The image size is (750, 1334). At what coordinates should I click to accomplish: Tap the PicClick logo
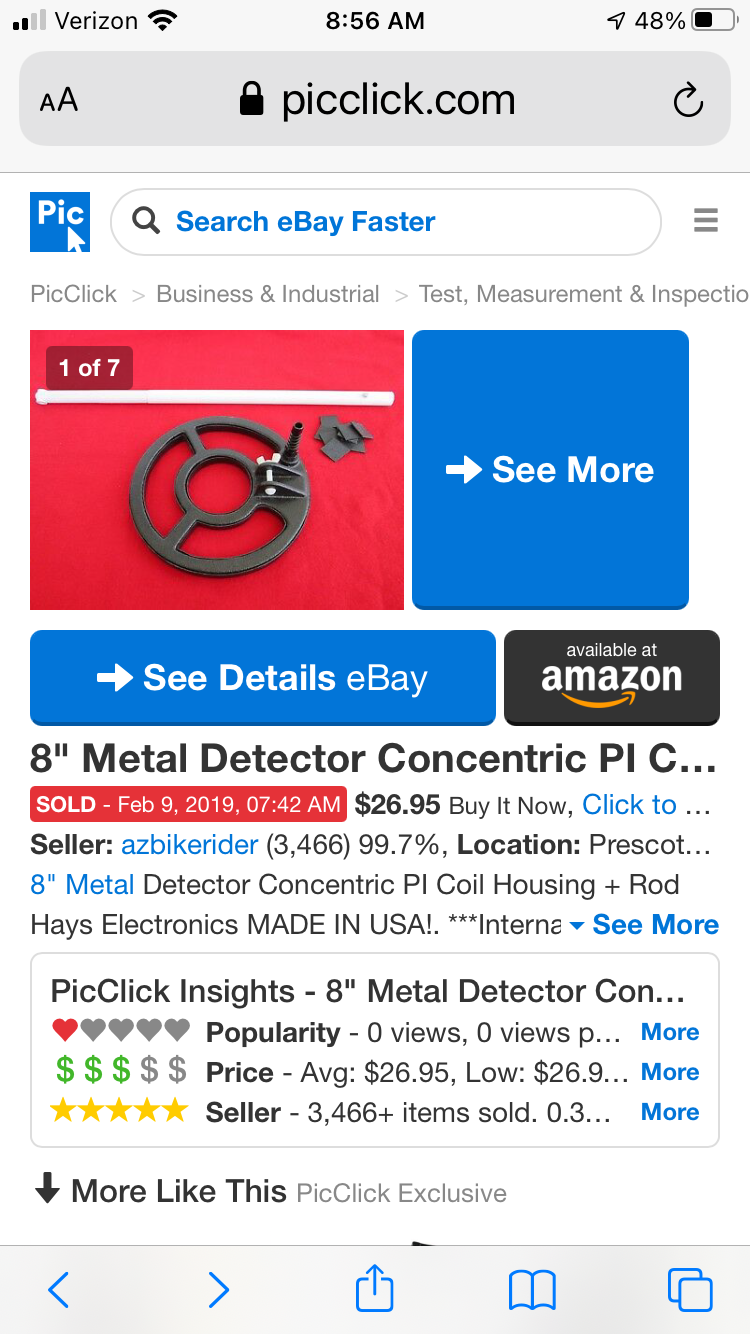(x=60, y=222)
